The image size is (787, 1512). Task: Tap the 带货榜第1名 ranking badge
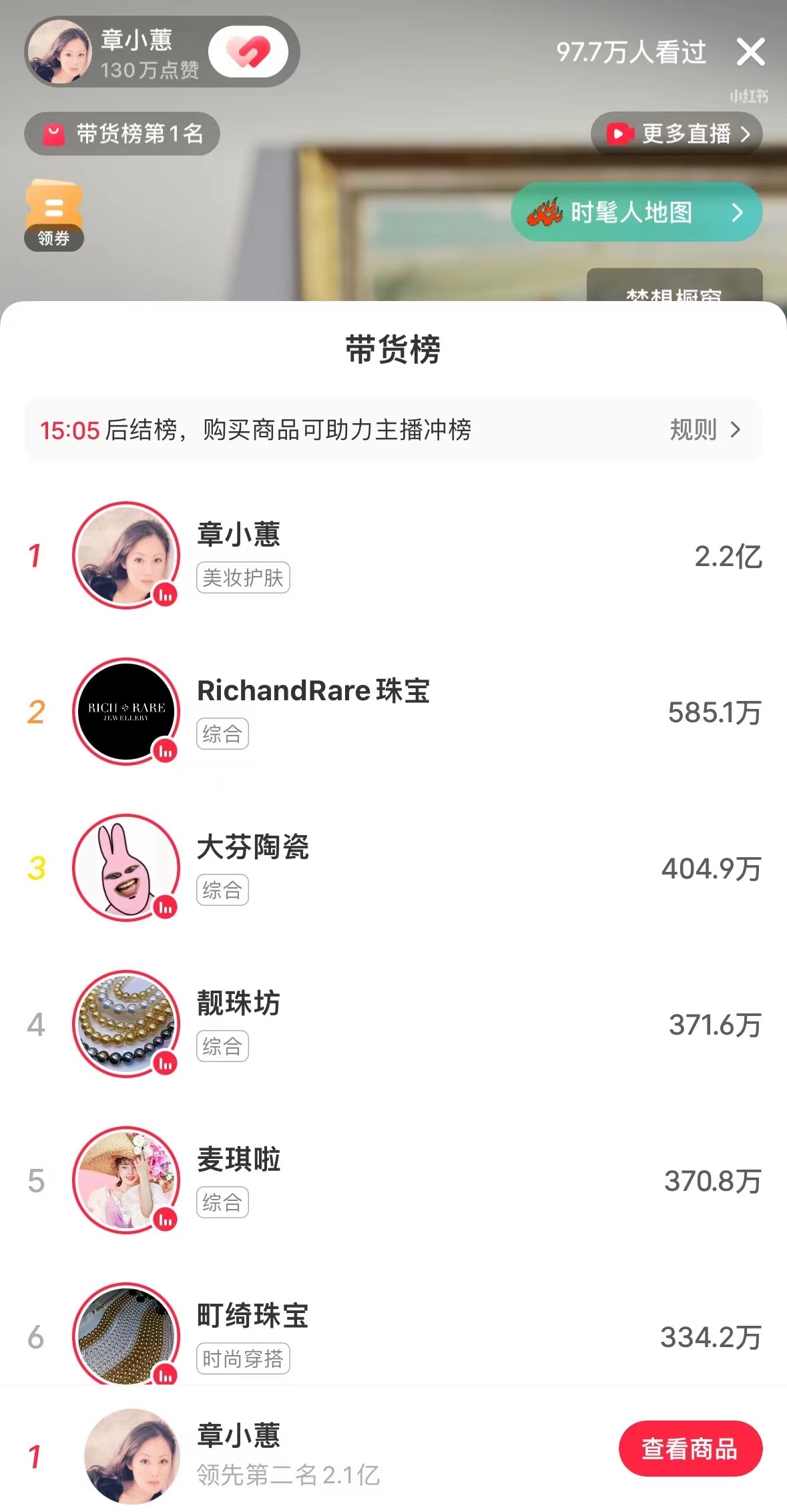click(x=122, y=134)
